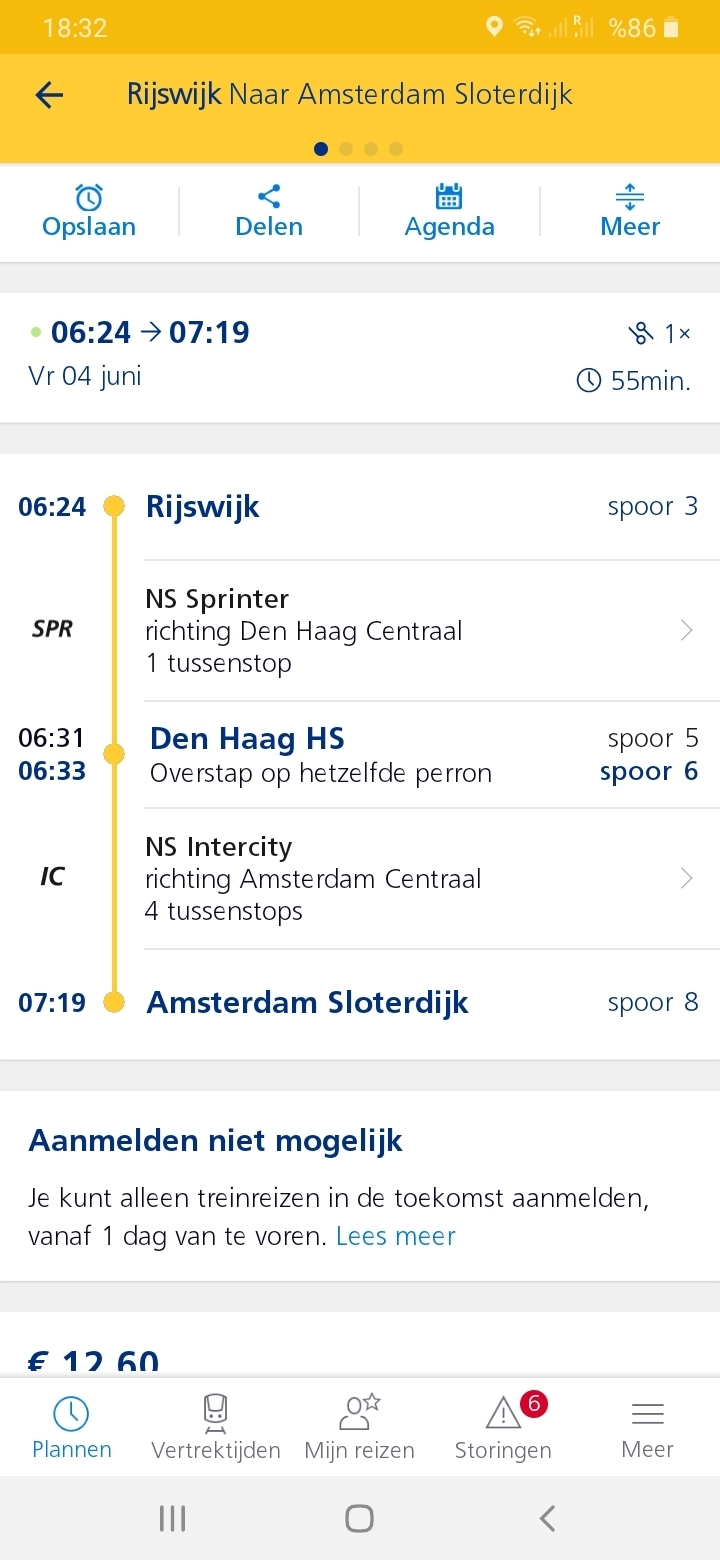View the Storingen tab
This screenshot has width=720, height=1560.
coord(503,1428)
